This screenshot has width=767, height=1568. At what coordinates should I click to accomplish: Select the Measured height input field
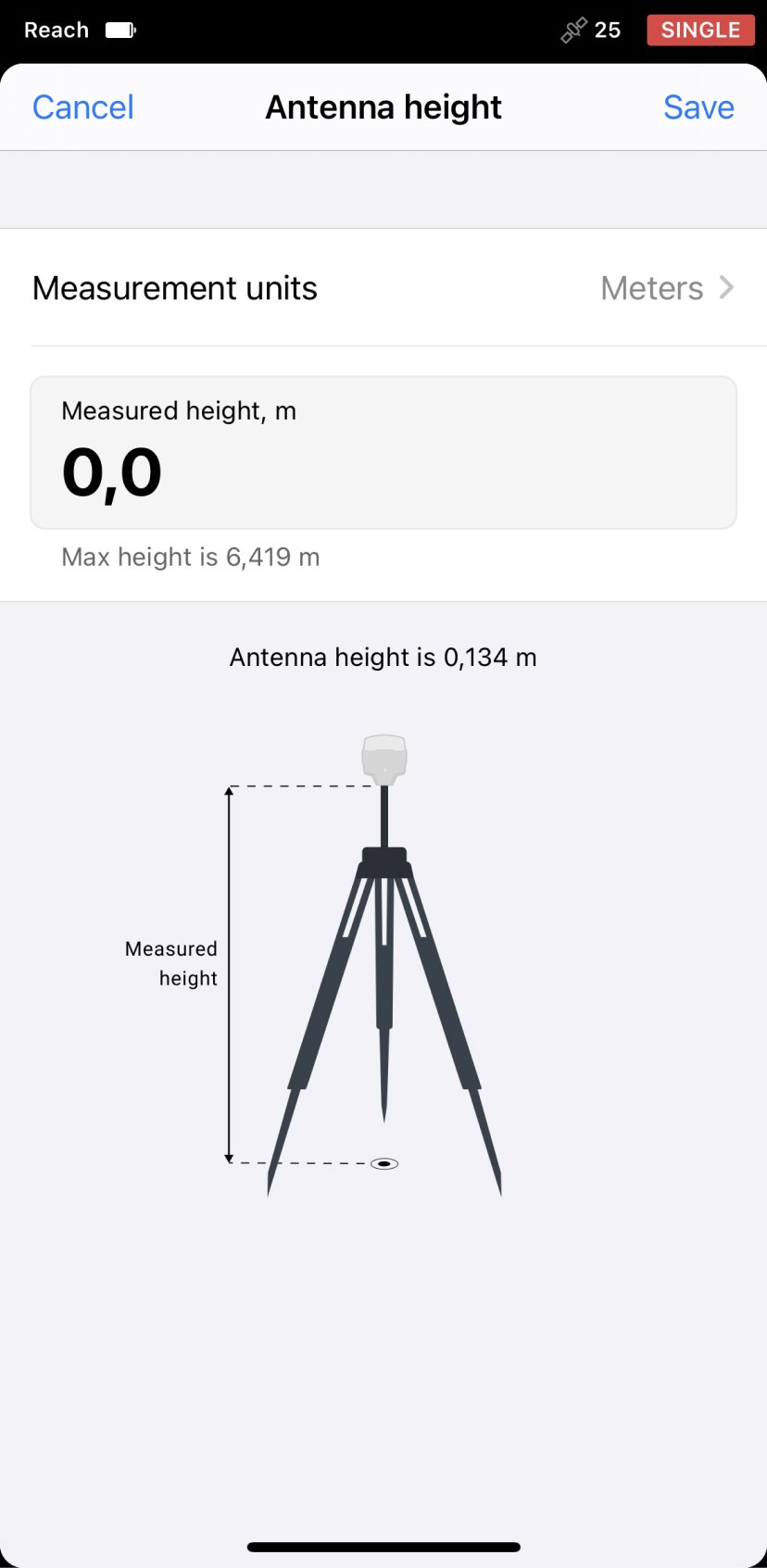point(383,452)
